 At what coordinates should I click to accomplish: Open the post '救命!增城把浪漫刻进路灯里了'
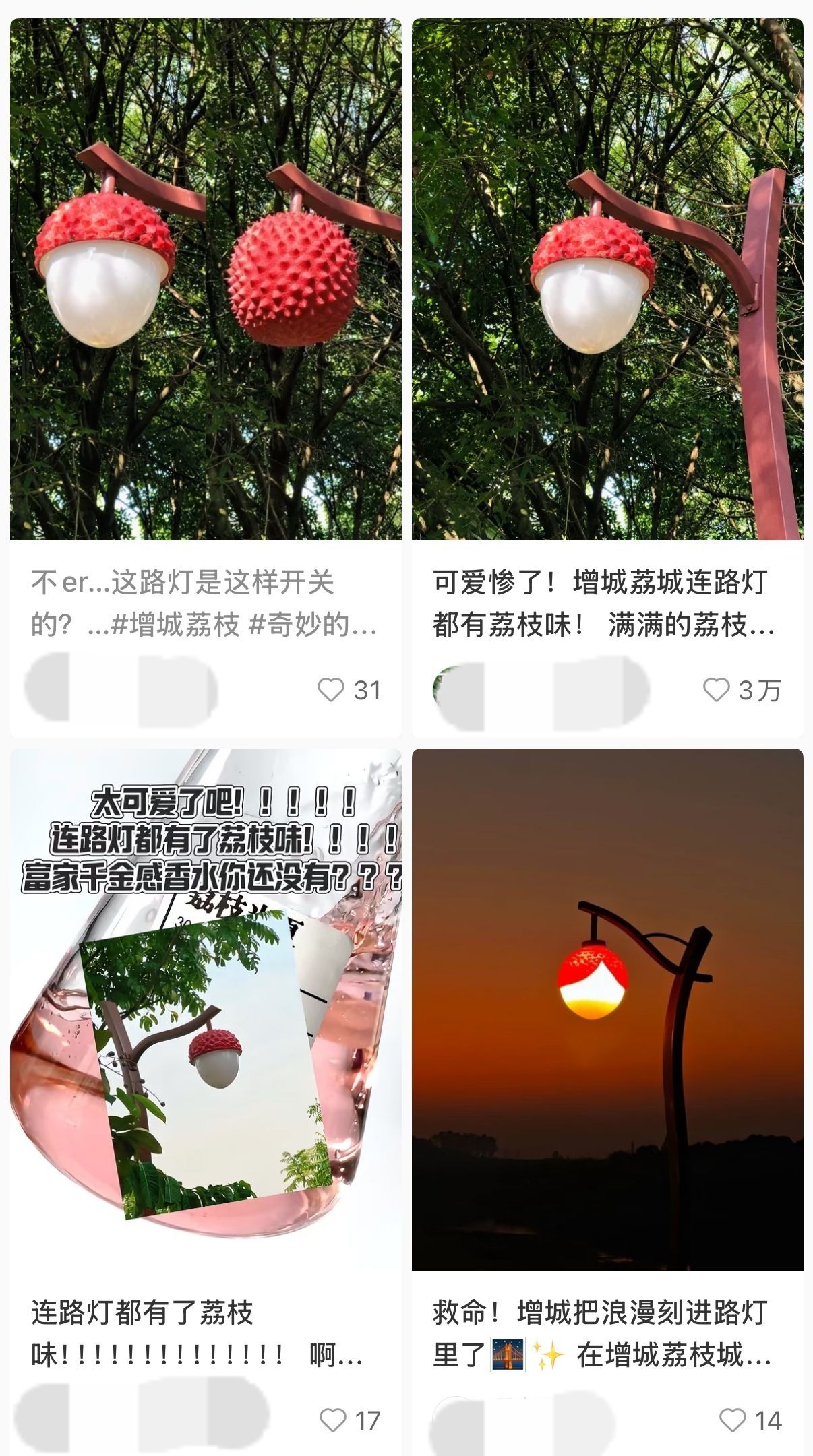click(x=607, y=1009)
